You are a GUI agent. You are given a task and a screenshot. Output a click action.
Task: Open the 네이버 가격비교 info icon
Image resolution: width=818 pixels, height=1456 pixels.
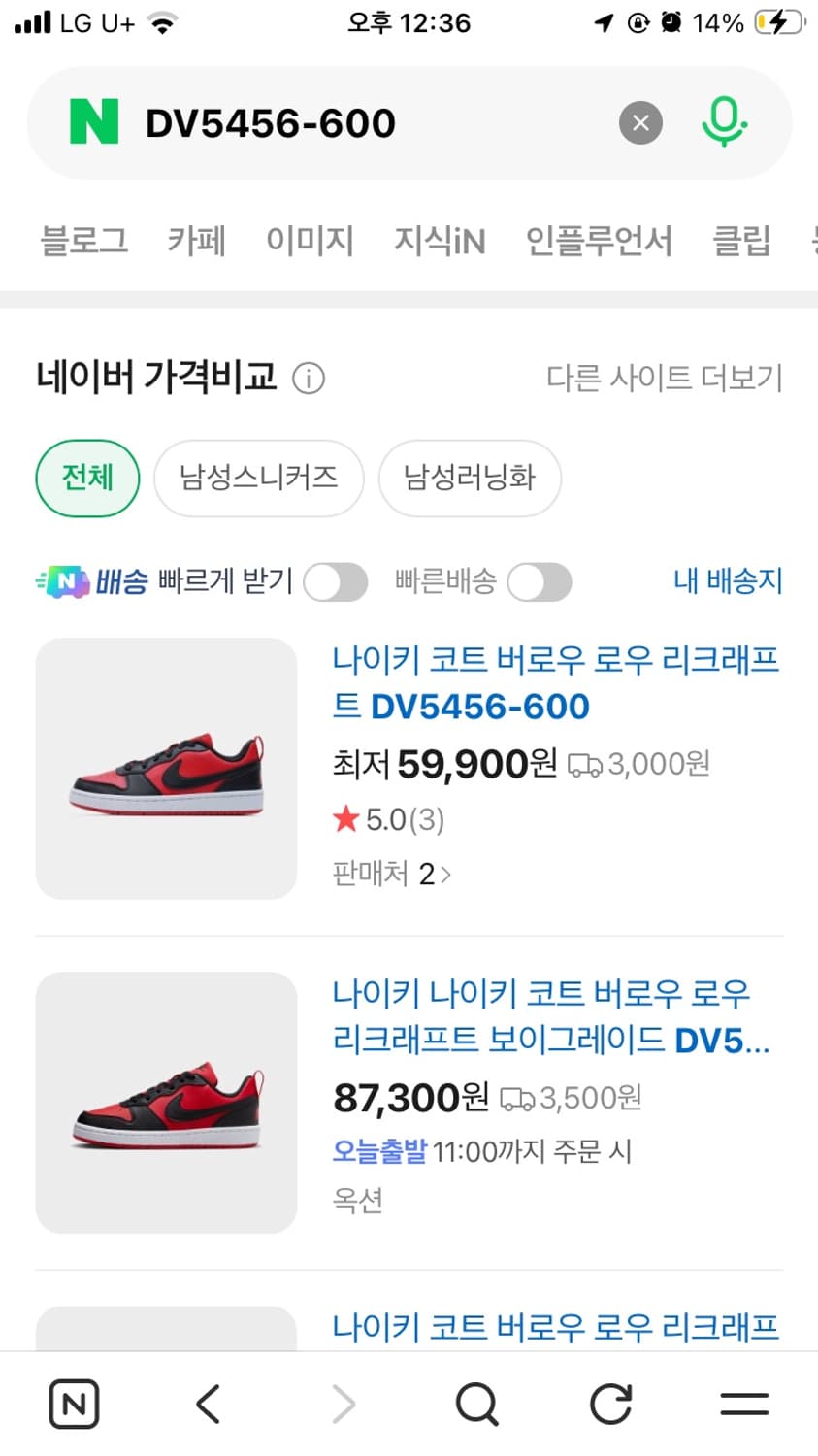(308, 379)
